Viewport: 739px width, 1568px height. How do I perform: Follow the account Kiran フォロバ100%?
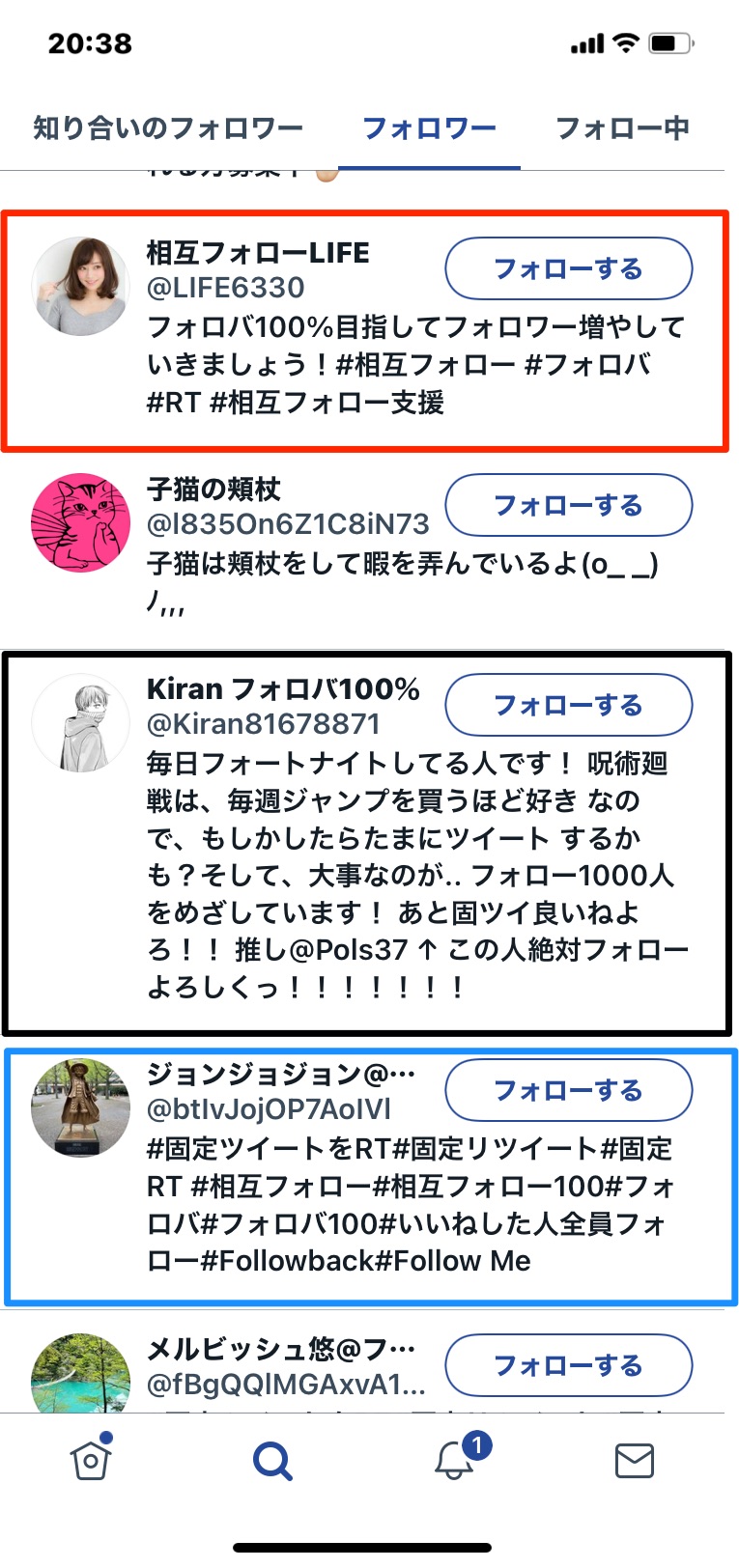tap(568, 706)
